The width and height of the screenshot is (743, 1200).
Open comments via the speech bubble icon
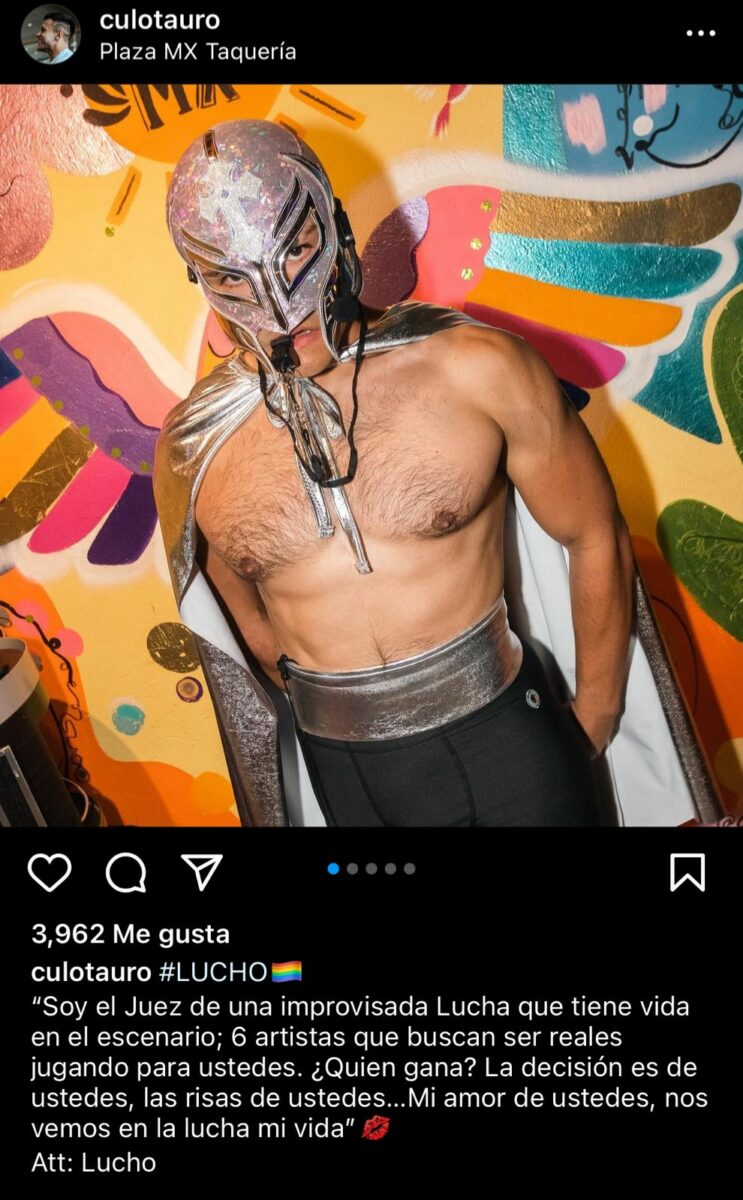127,873
